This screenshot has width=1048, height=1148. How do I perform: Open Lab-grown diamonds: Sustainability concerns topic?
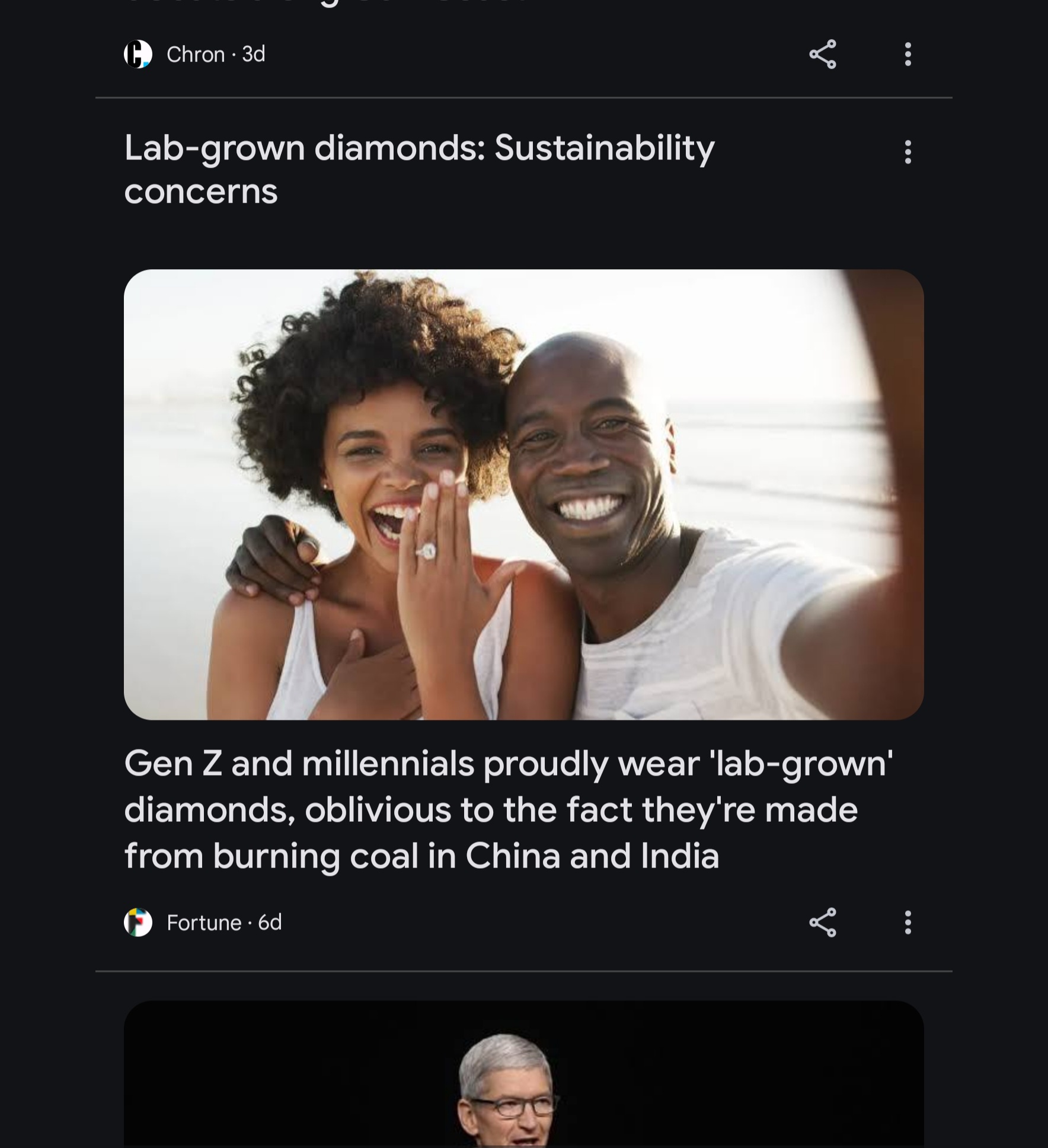pos(418,169)
